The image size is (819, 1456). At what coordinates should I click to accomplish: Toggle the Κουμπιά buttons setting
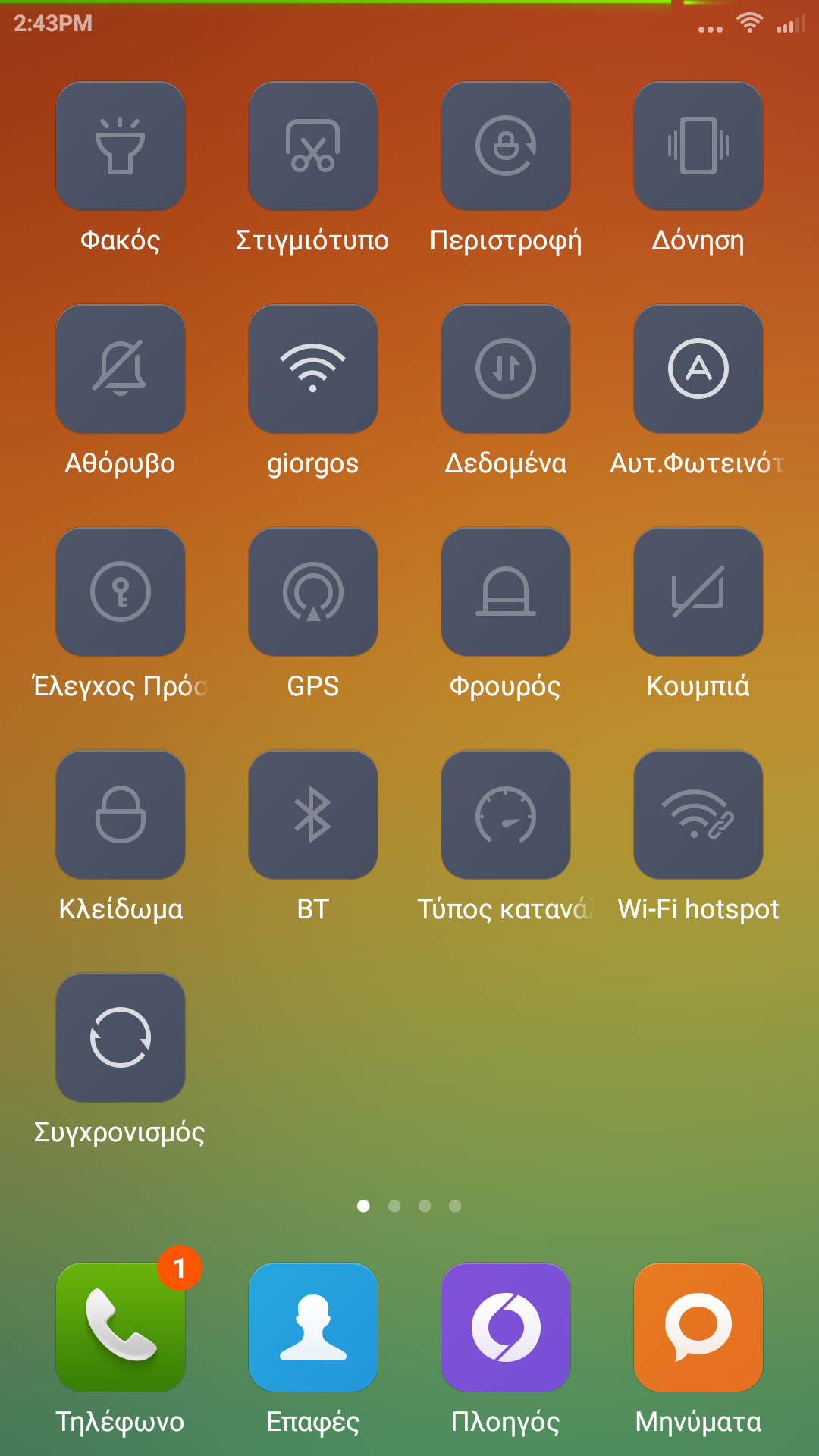pyautogui.click(x=698, y=592)
